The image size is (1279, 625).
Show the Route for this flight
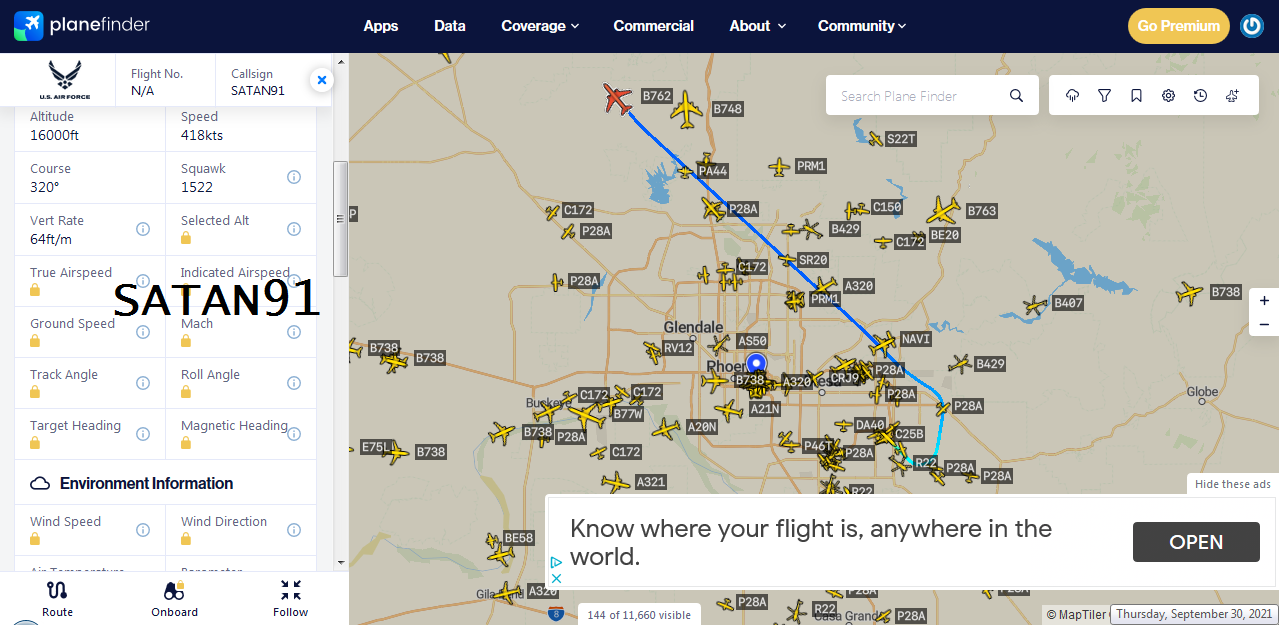tap(57, 599)
